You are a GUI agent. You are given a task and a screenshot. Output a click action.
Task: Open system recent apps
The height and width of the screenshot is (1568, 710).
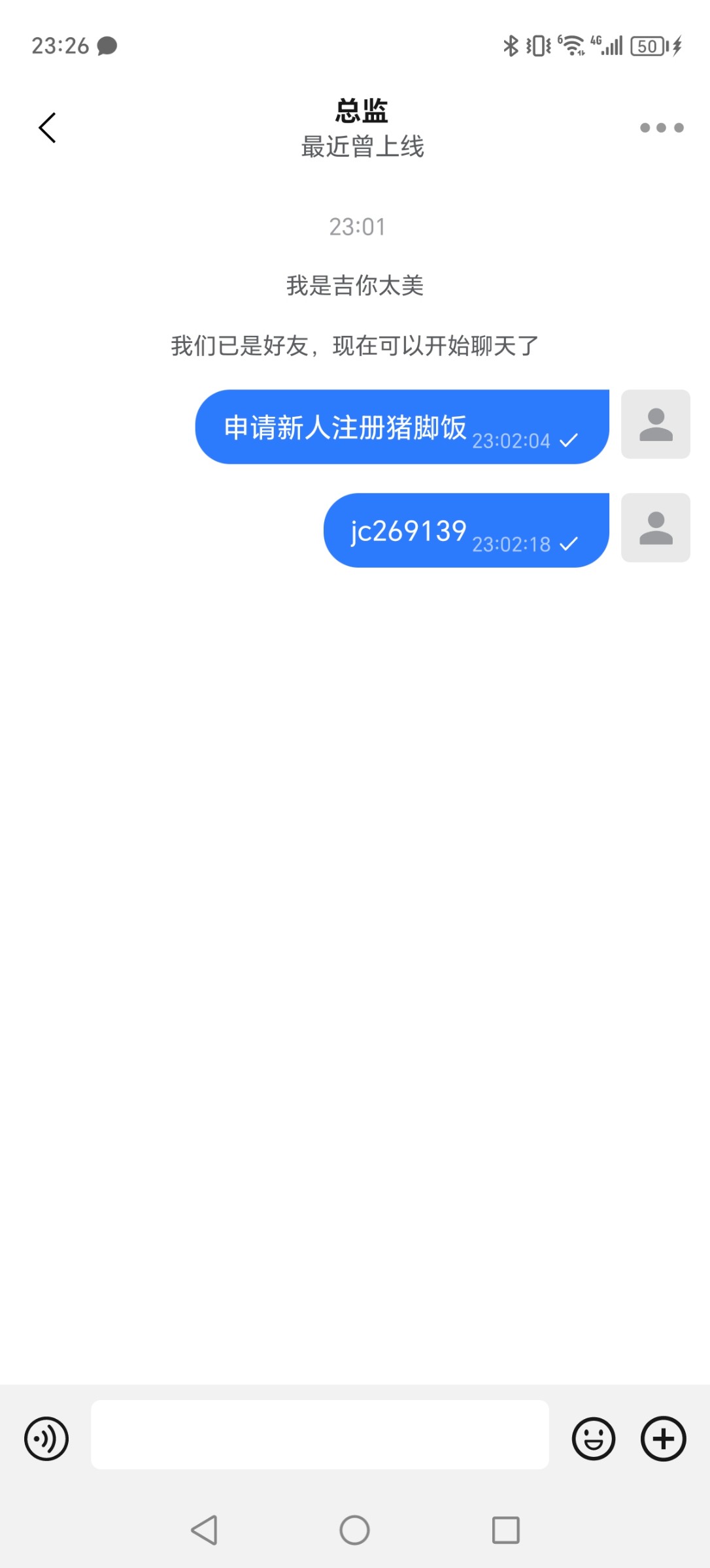[505, 1530]
